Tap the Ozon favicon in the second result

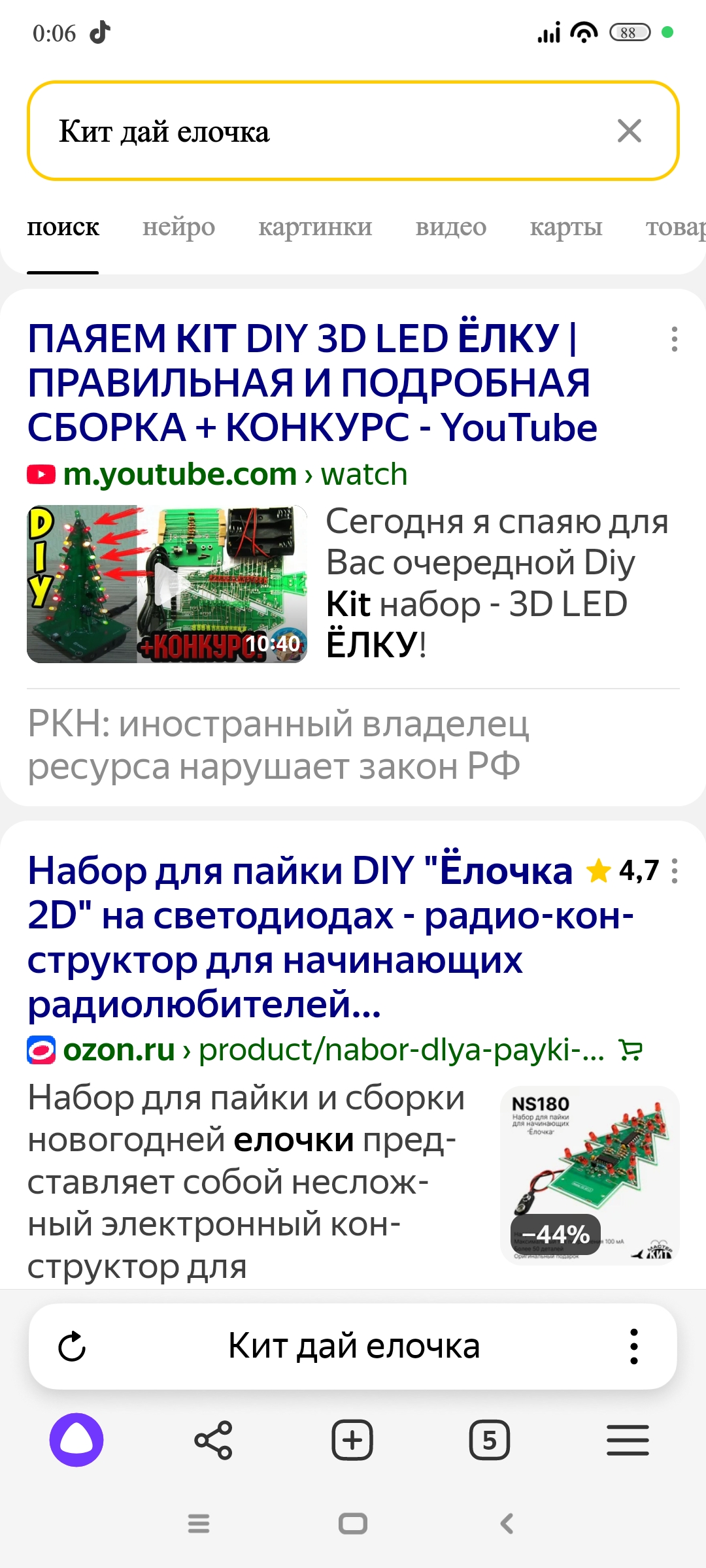[x=41, y=1049]
